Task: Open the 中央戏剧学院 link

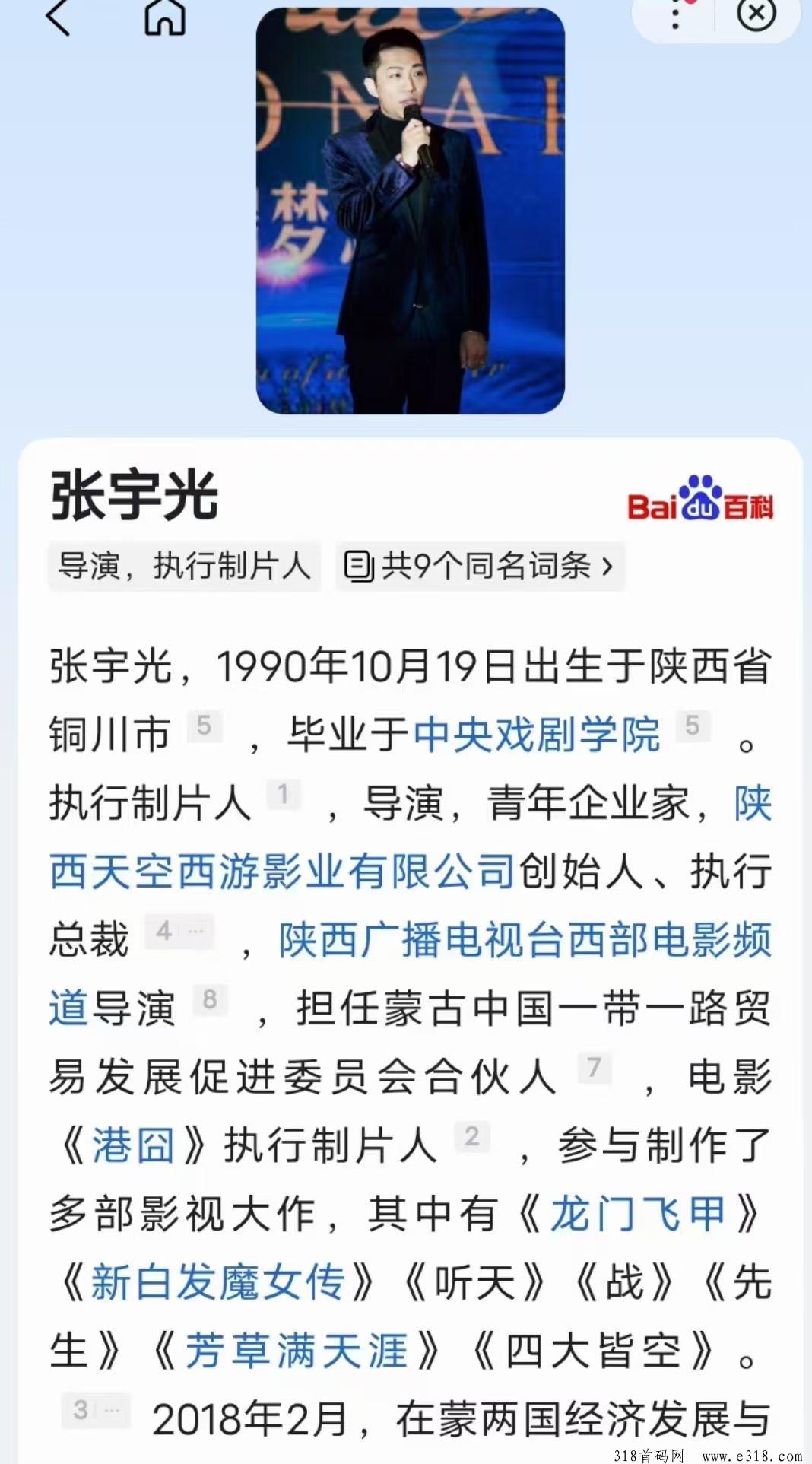Action: 536,735
